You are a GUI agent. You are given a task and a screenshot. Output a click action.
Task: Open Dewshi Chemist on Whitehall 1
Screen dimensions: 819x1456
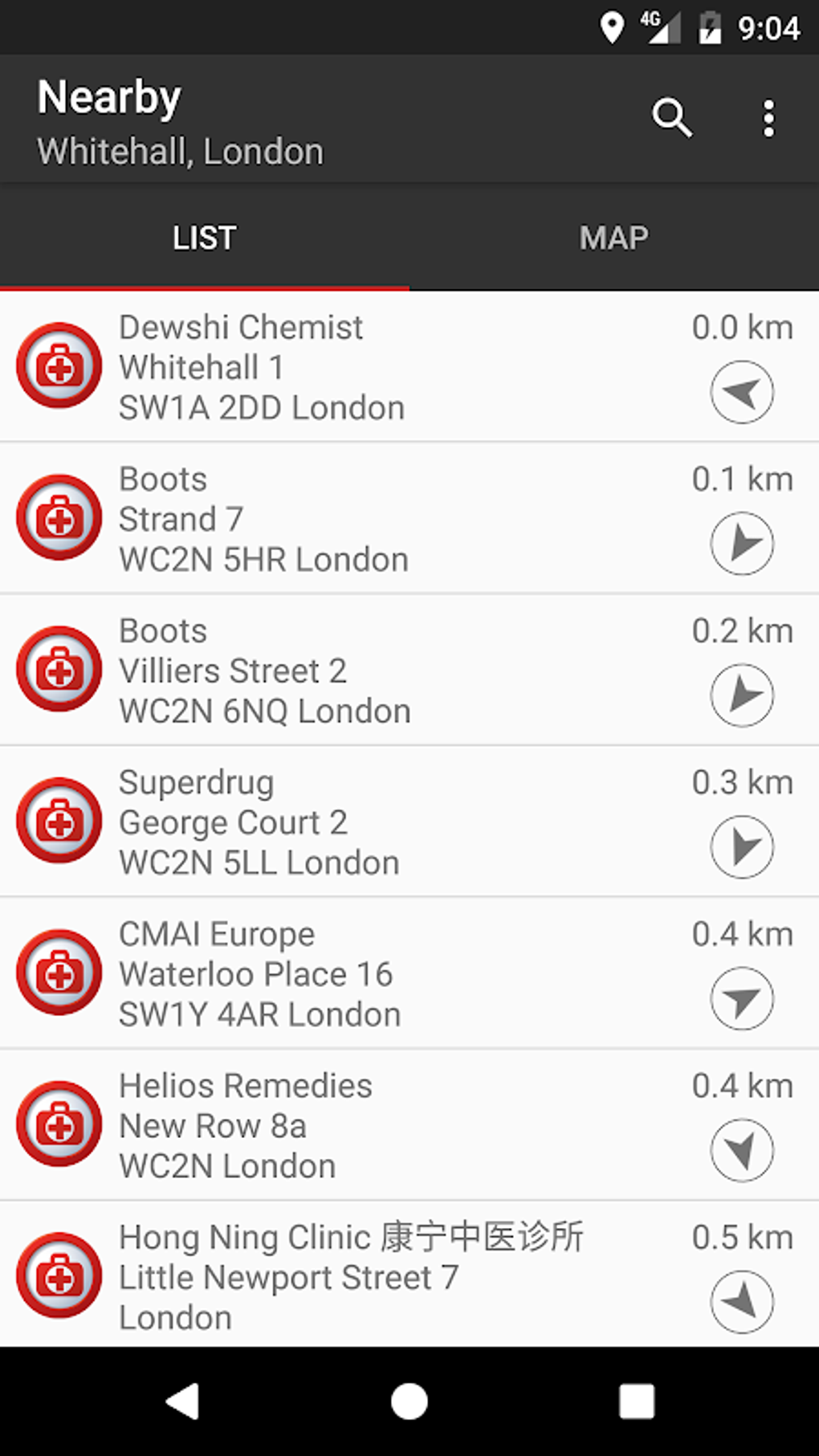click(x=409, y=366)
